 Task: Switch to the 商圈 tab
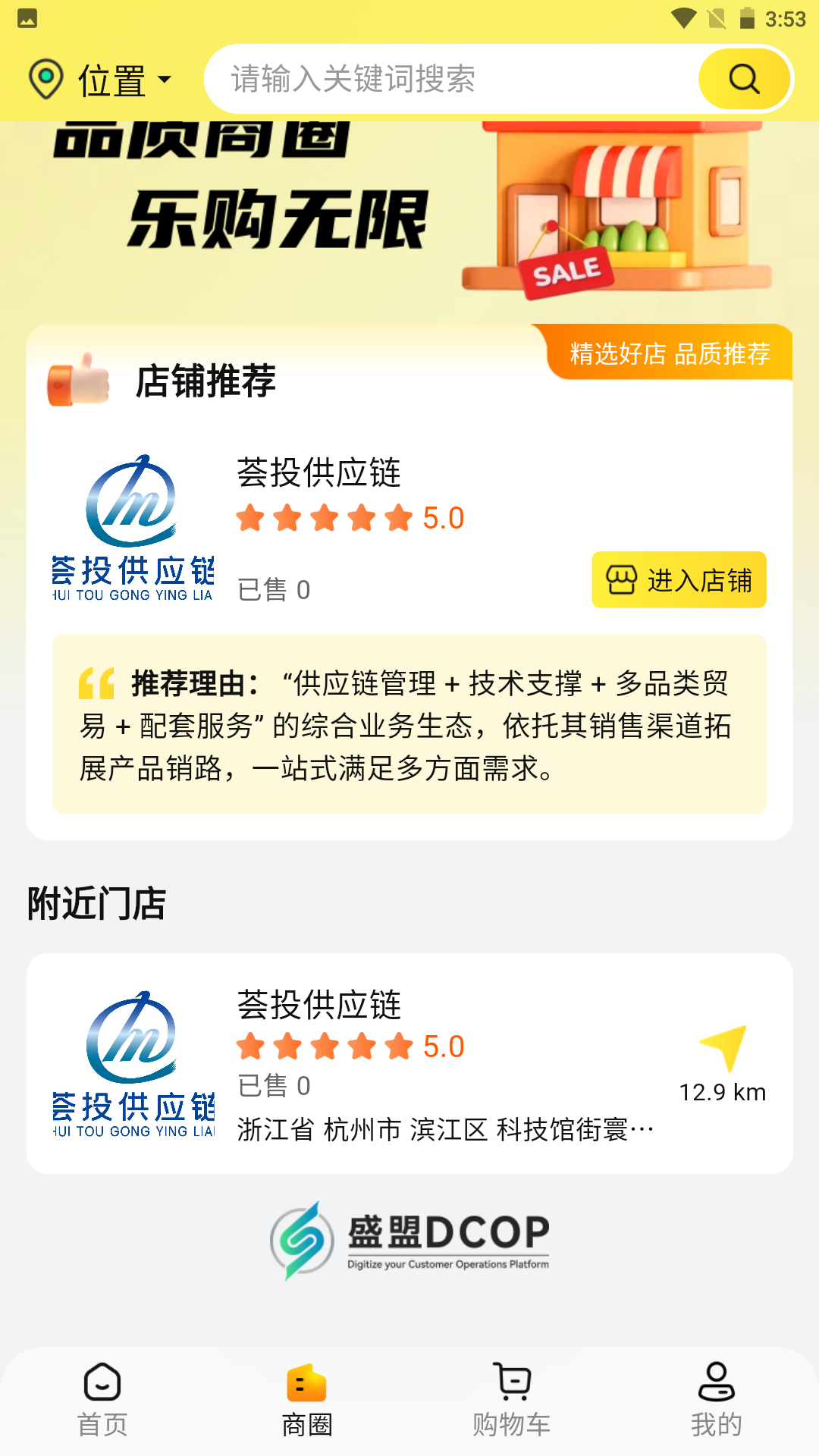307,1403
